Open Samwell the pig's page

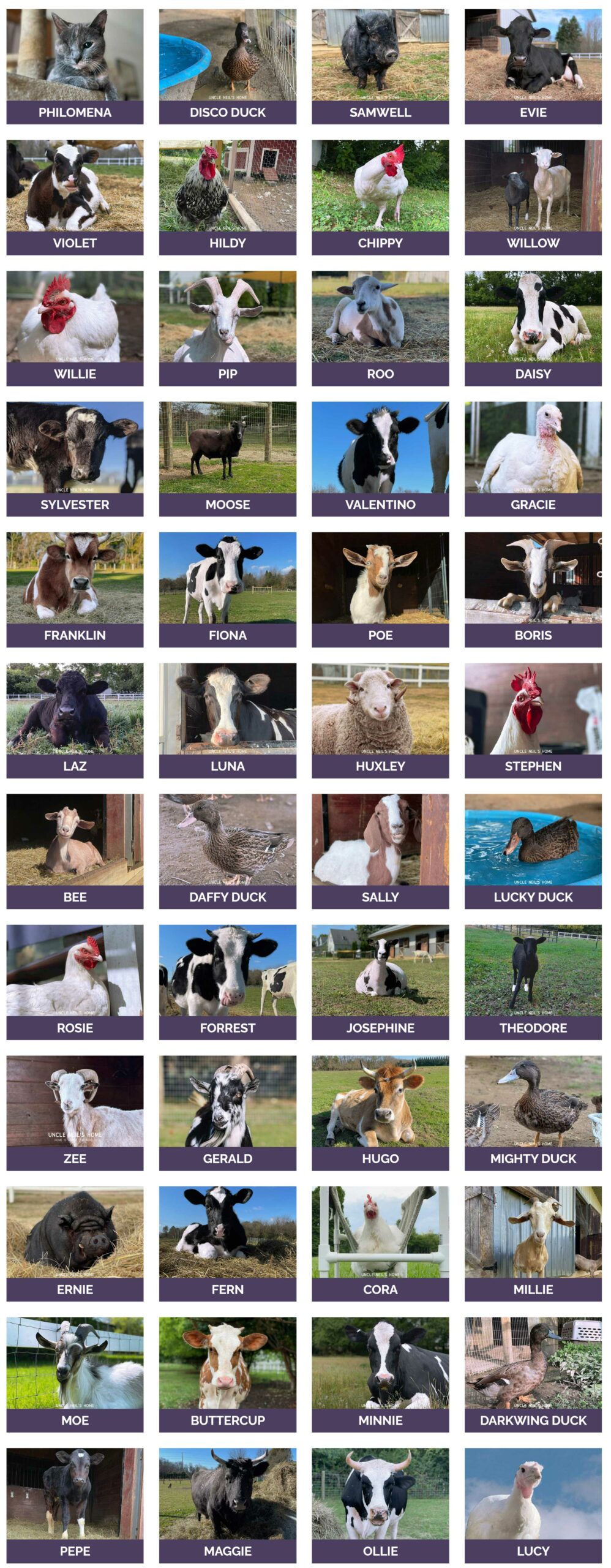coord(380,66)
